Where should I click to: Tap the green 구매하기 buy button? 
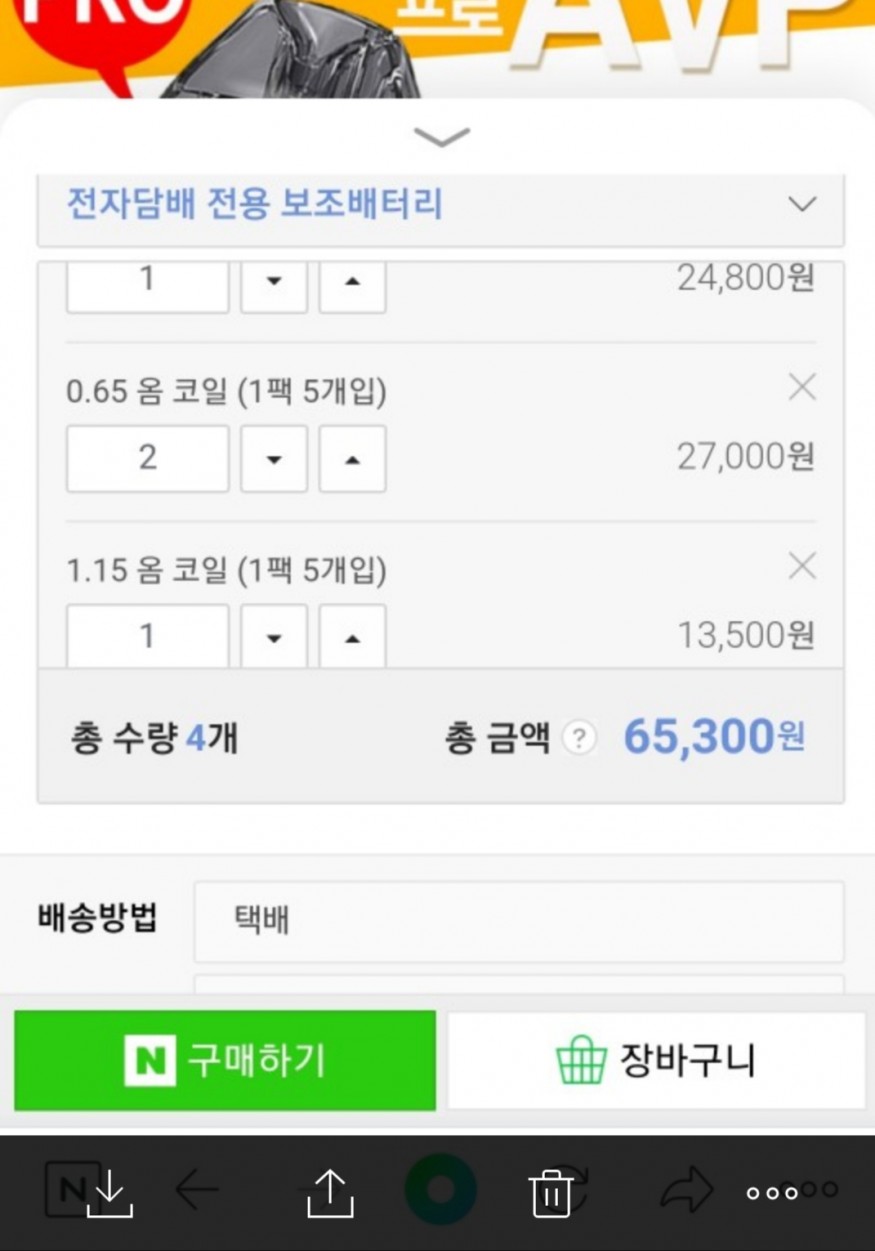coord(225,1060)
